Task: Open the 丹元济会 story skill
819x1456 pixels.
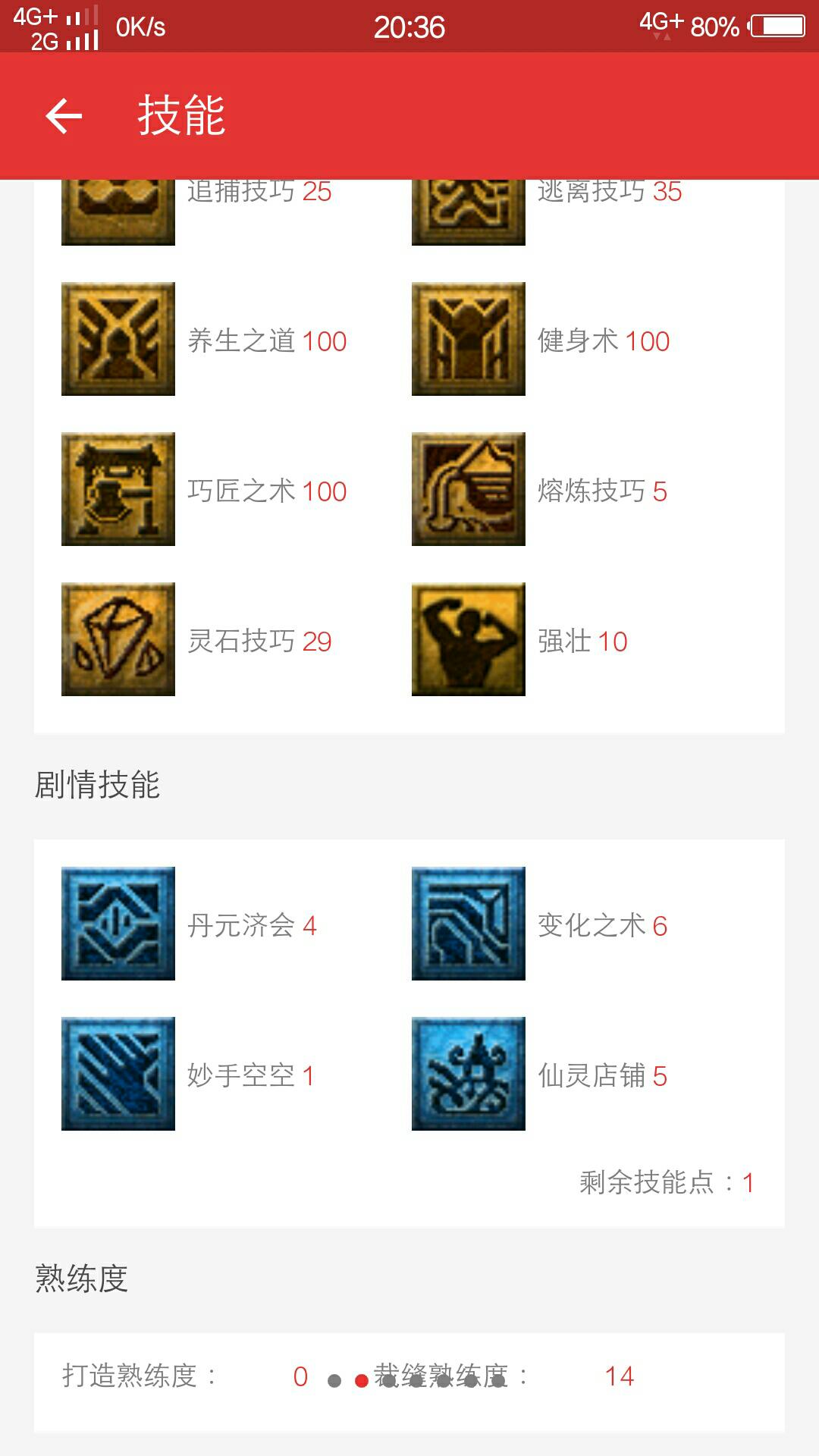Action: pyautogui.click(x=118, y=924)
